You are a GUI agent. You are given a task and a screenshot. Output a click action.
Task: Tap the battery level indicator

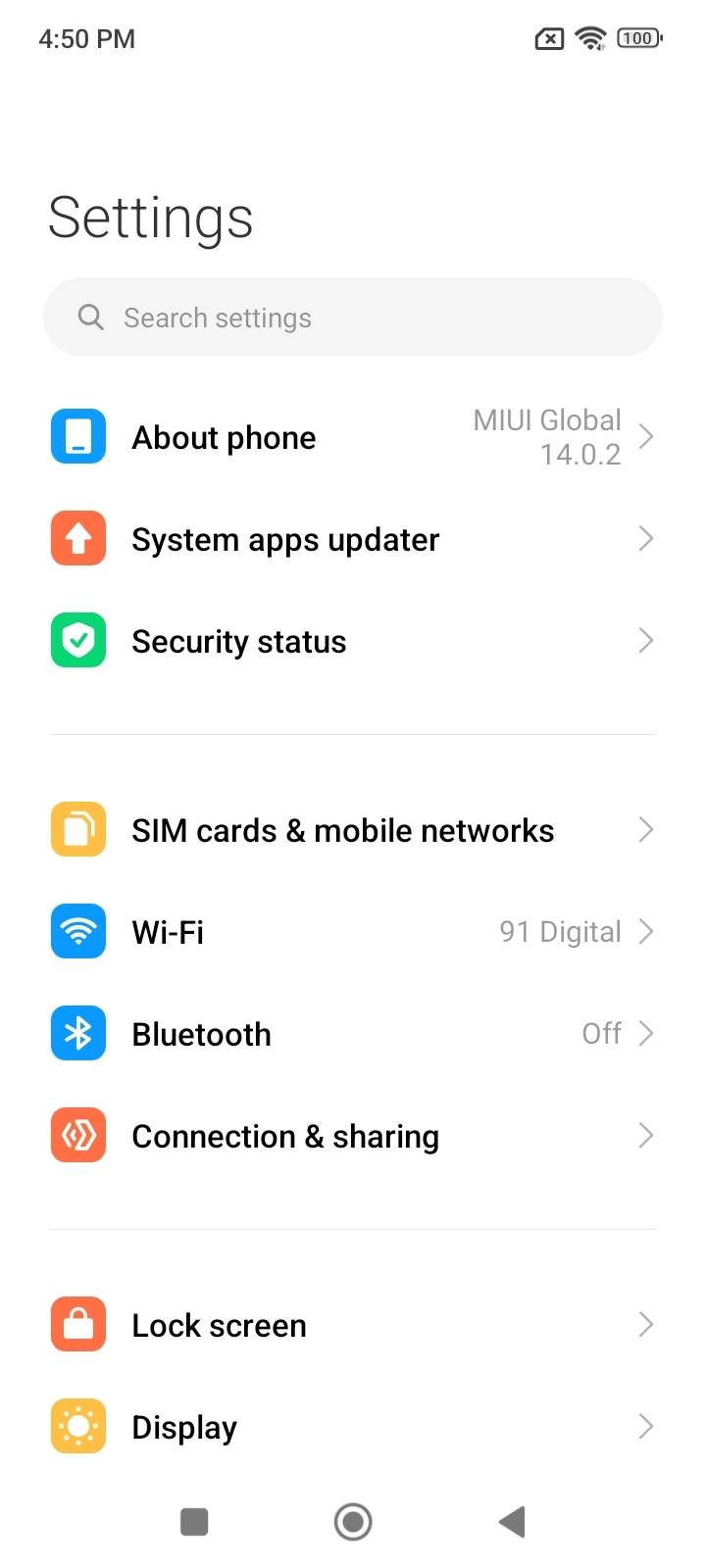pyautogui.click(x=637, y=37)
